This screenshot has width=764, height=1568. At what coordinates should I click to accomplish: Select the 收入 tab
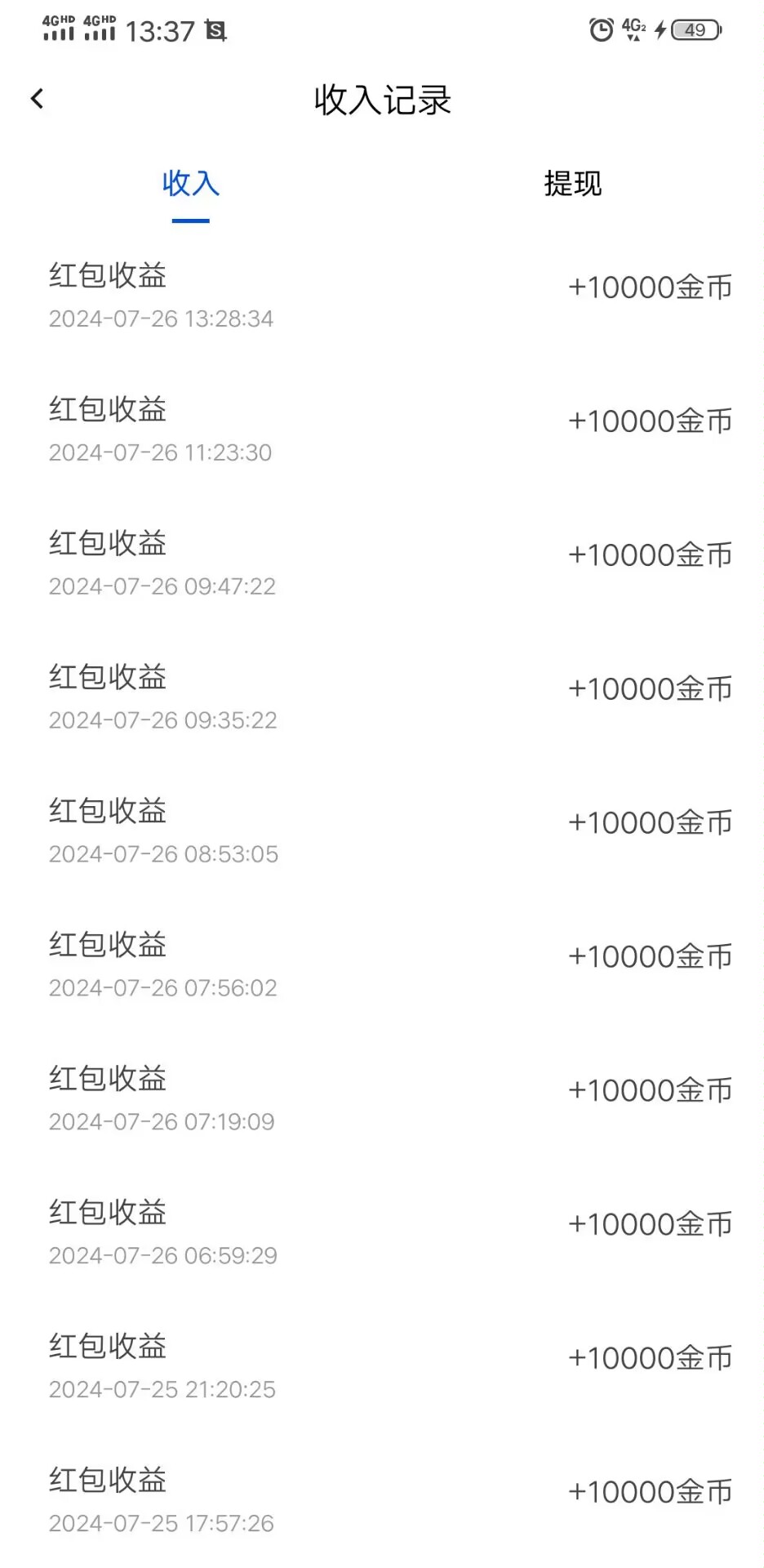point(191,184)
